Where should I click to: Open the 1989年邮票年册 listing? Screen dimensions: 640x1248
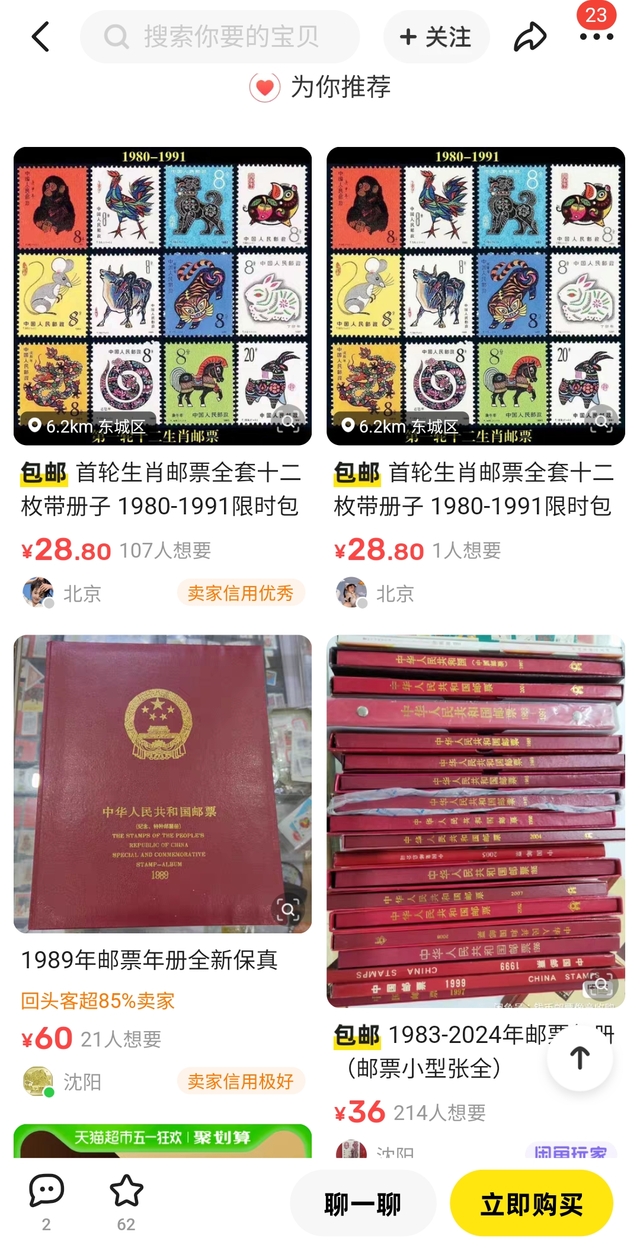tap(162, 783)
